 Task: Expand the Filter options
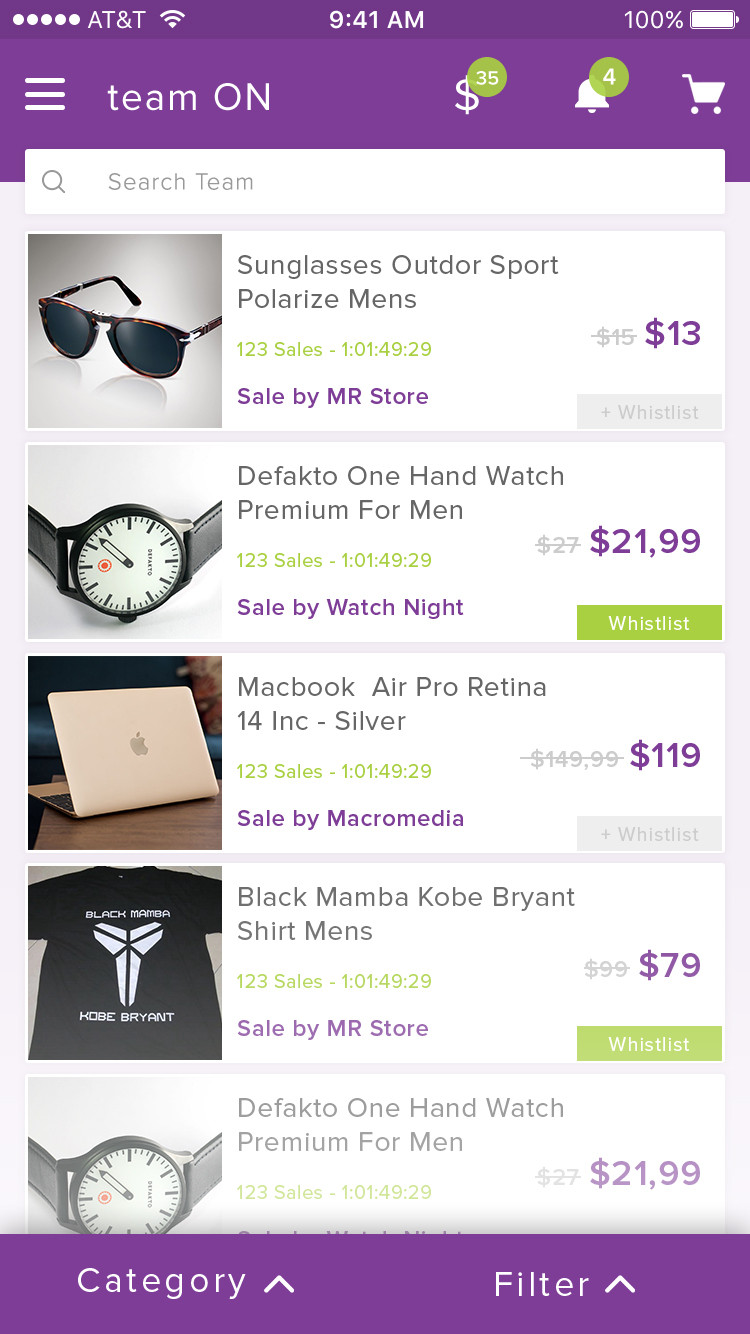click(565, 1285)
